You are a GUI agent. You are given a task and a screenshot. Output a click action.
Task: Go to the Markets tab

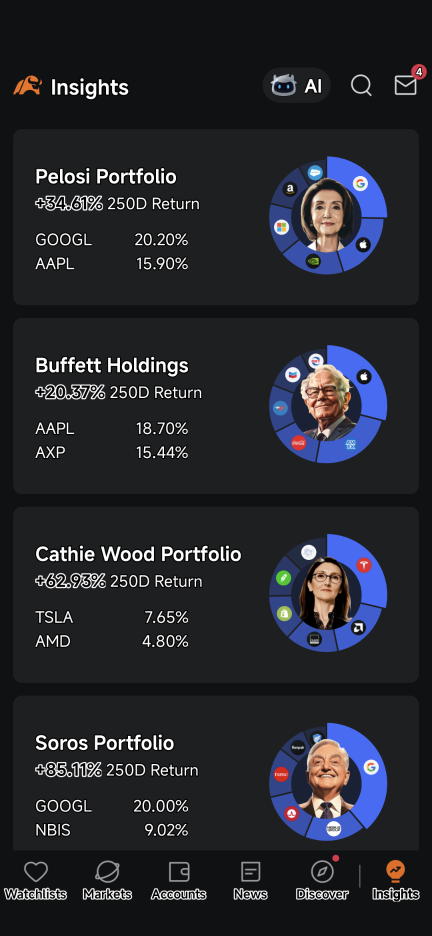[107, 880]
